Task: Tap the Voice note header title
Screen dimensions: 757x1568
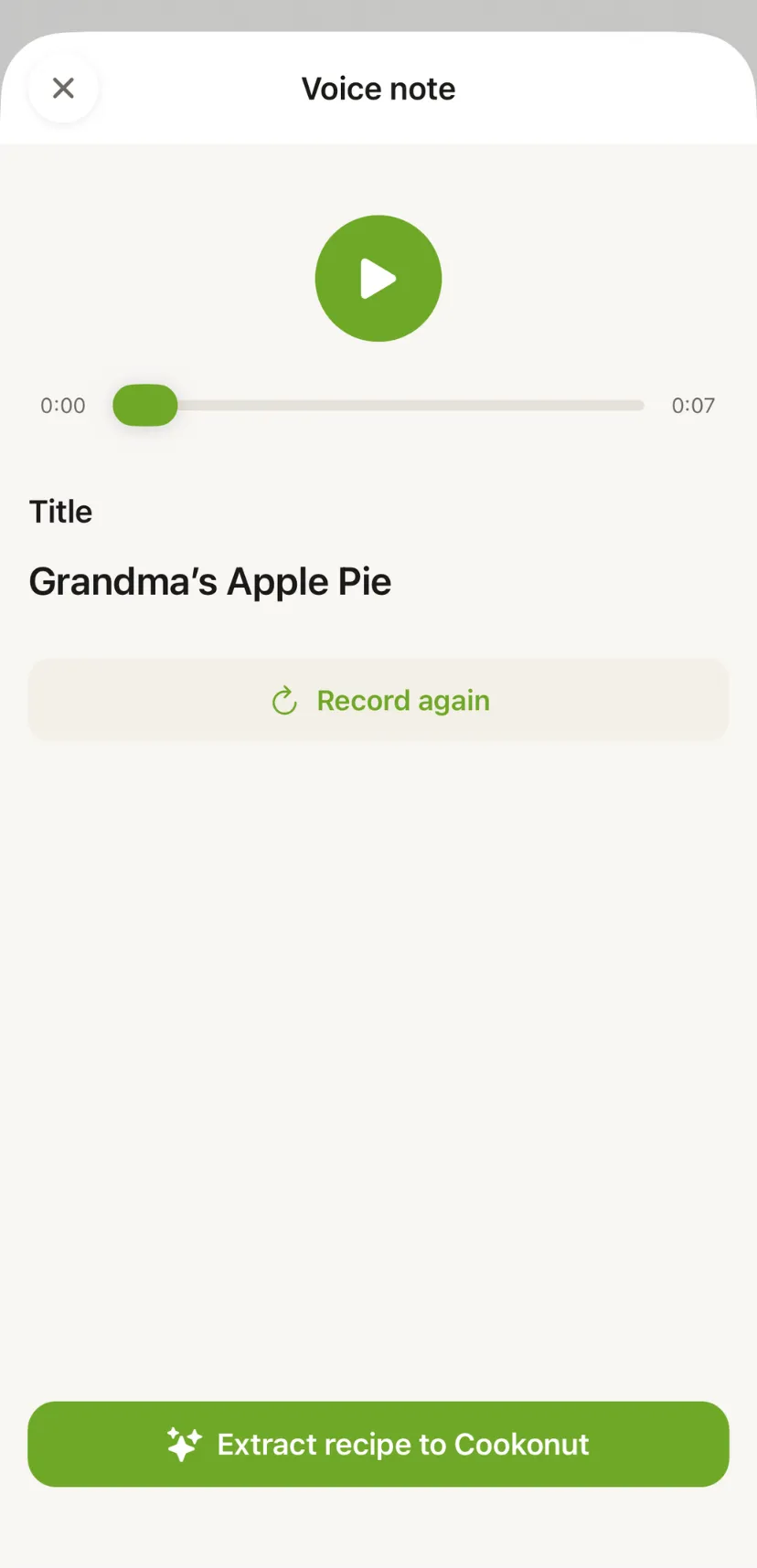Action: [x=378, y=88]
